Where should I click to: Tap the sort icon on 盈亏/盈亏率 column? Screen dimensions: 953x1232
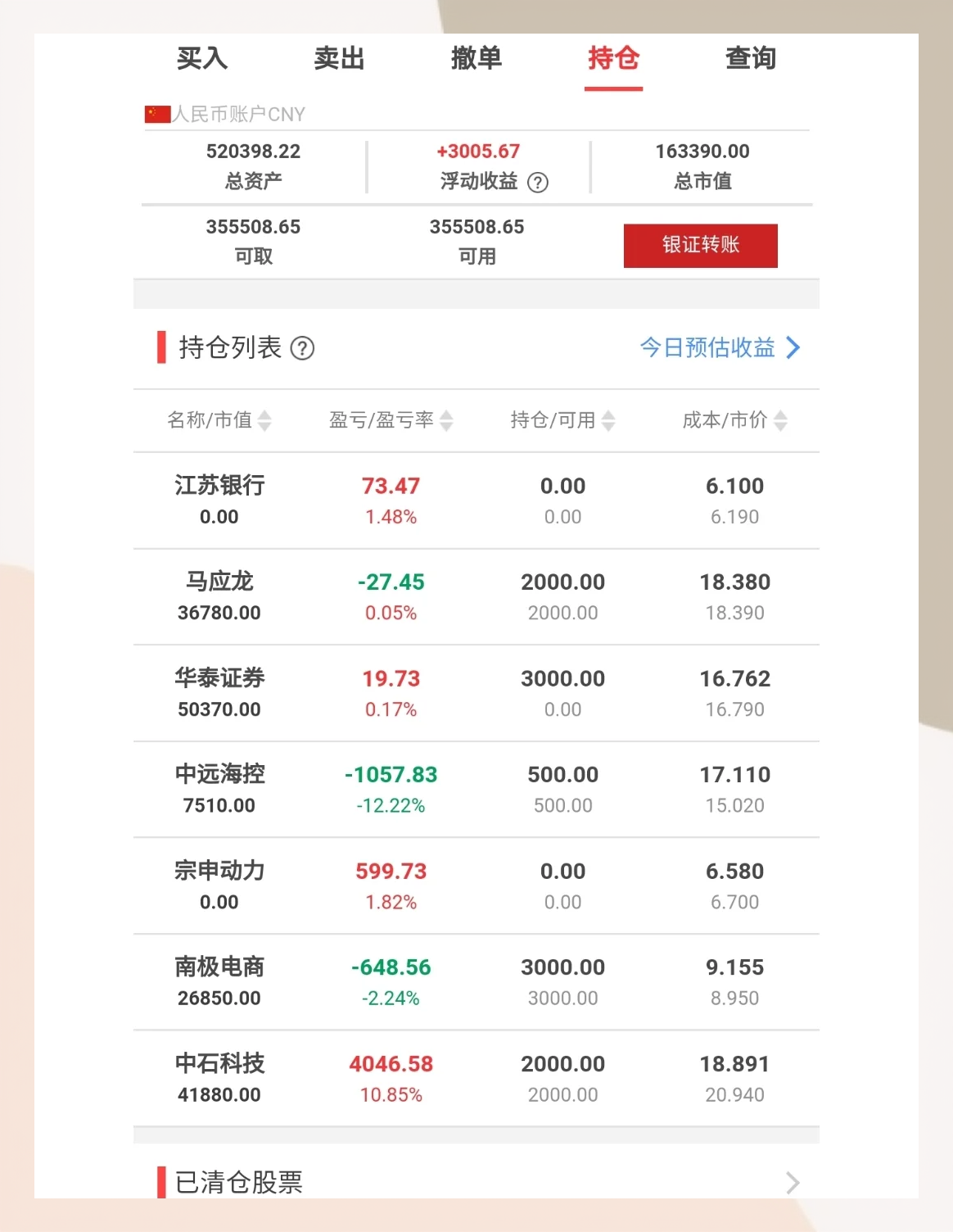coord(446,420)
